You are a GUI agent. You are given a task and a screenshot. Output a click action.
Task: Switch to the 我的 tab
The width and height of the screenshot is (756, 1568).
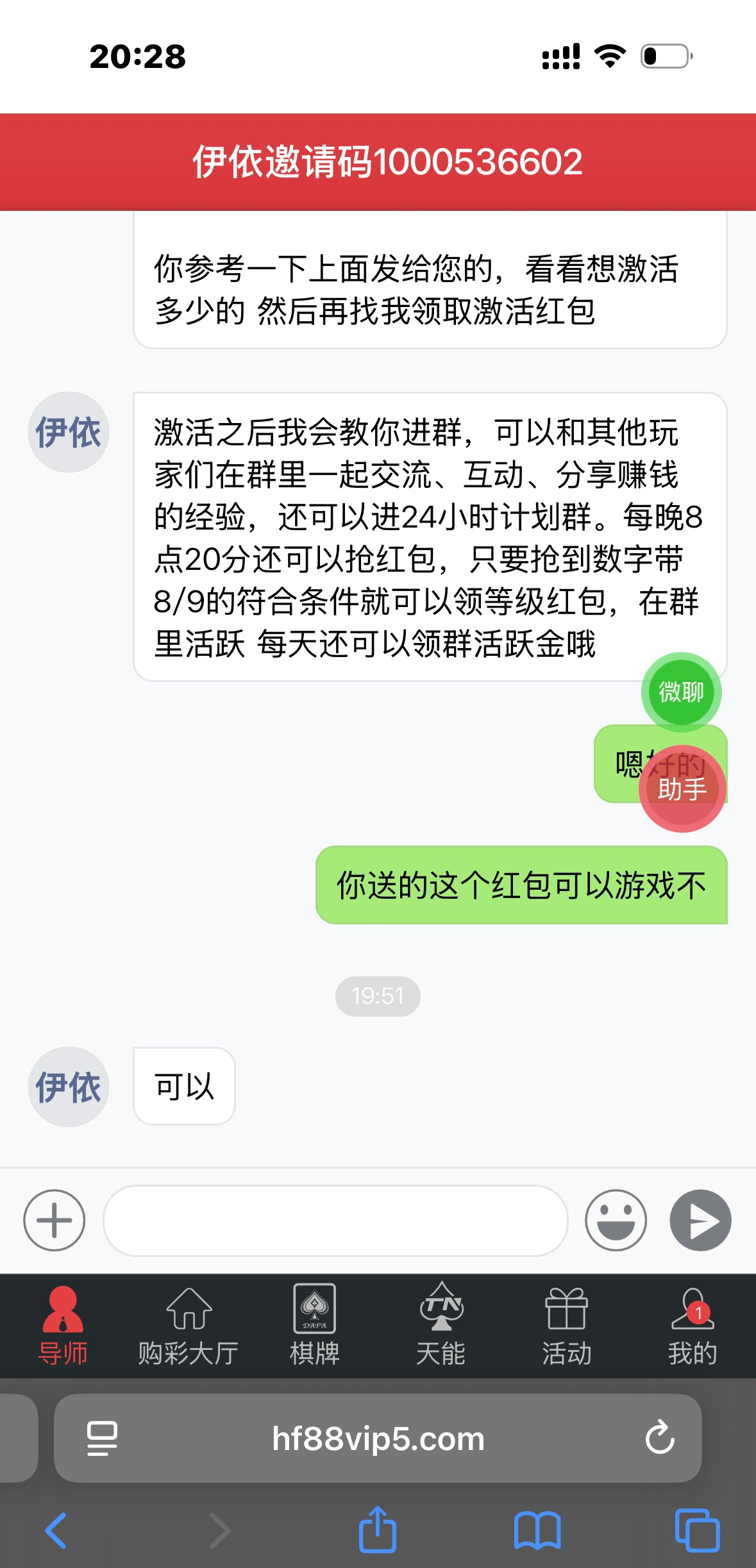coord(693,1326)
